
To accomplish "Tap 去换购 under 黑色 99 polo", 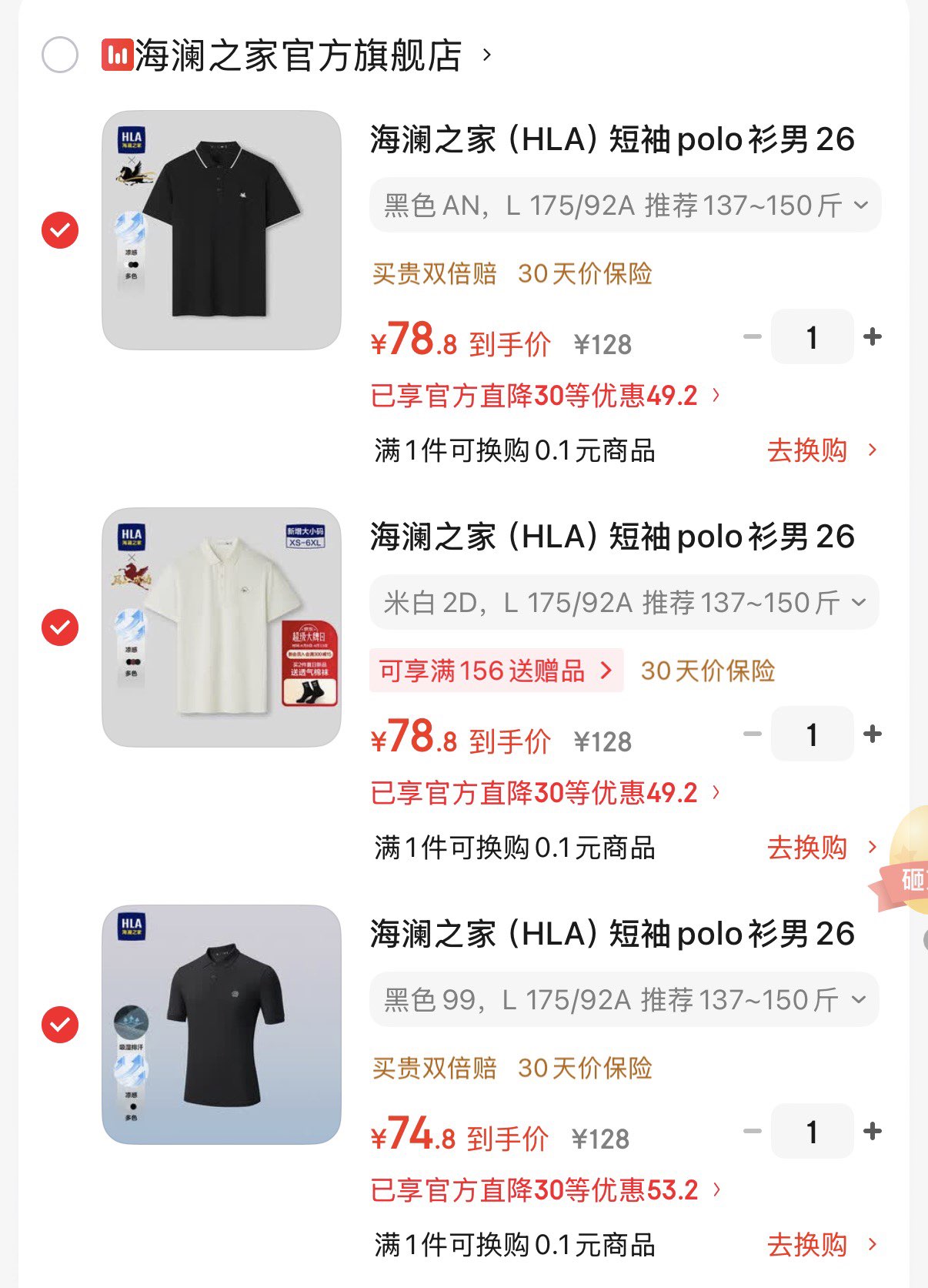I will [x=821, y=1245].
